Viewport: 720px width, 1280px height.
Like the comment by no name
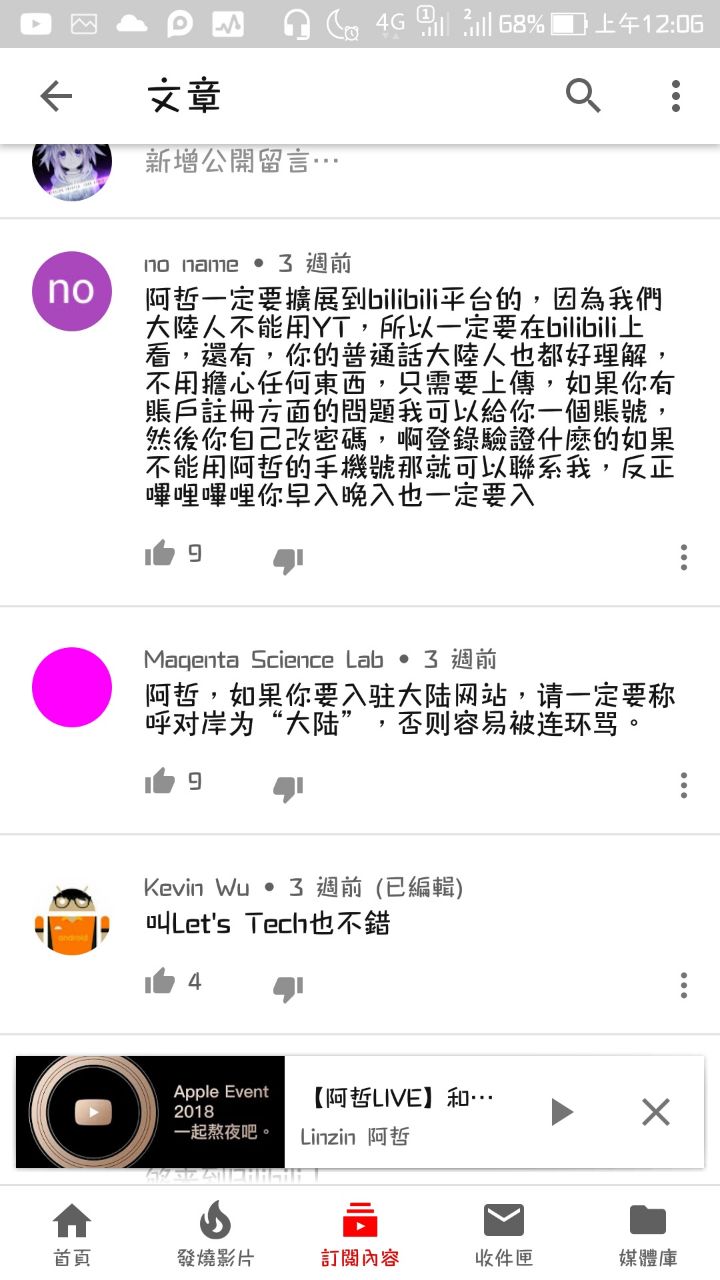tap(160, 553)
